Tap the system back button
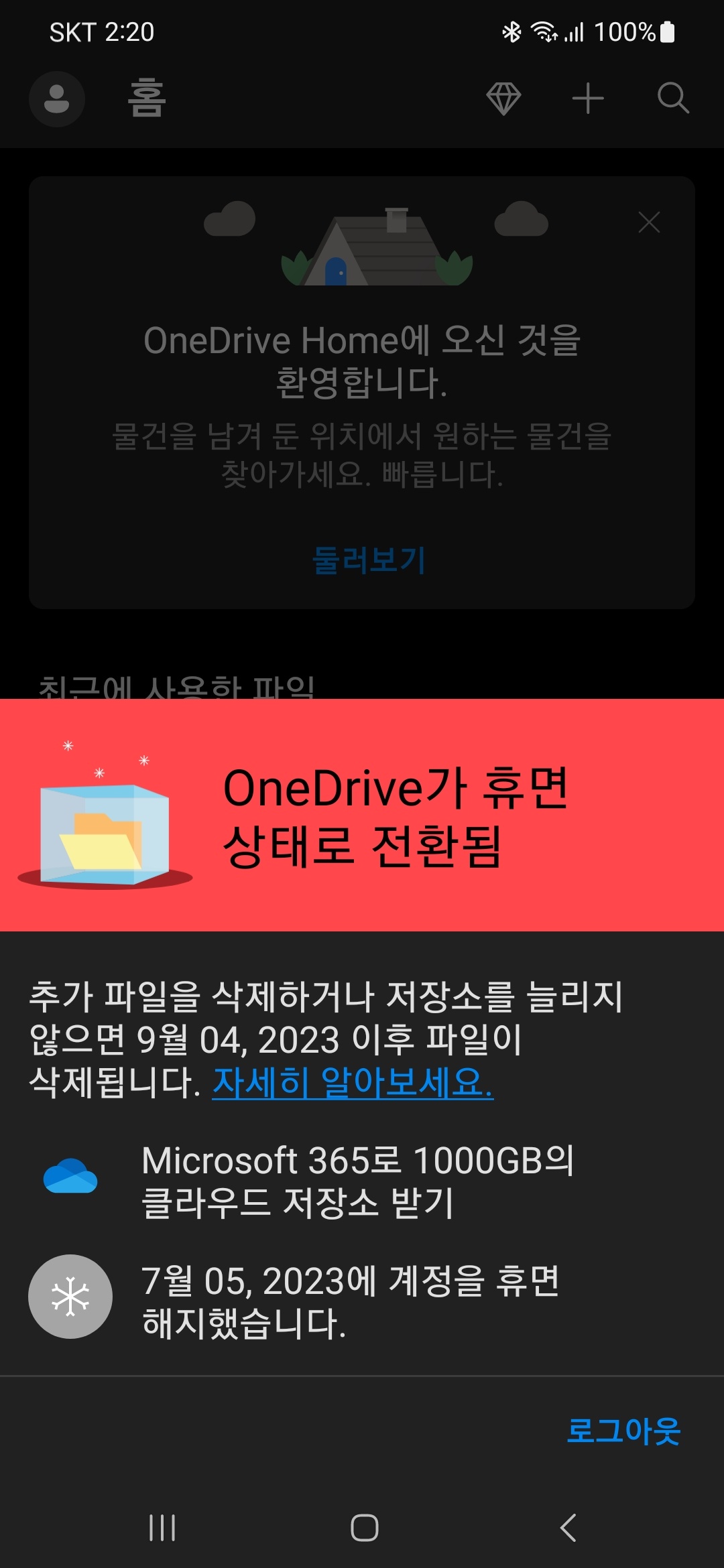 tap(568, 1528)
